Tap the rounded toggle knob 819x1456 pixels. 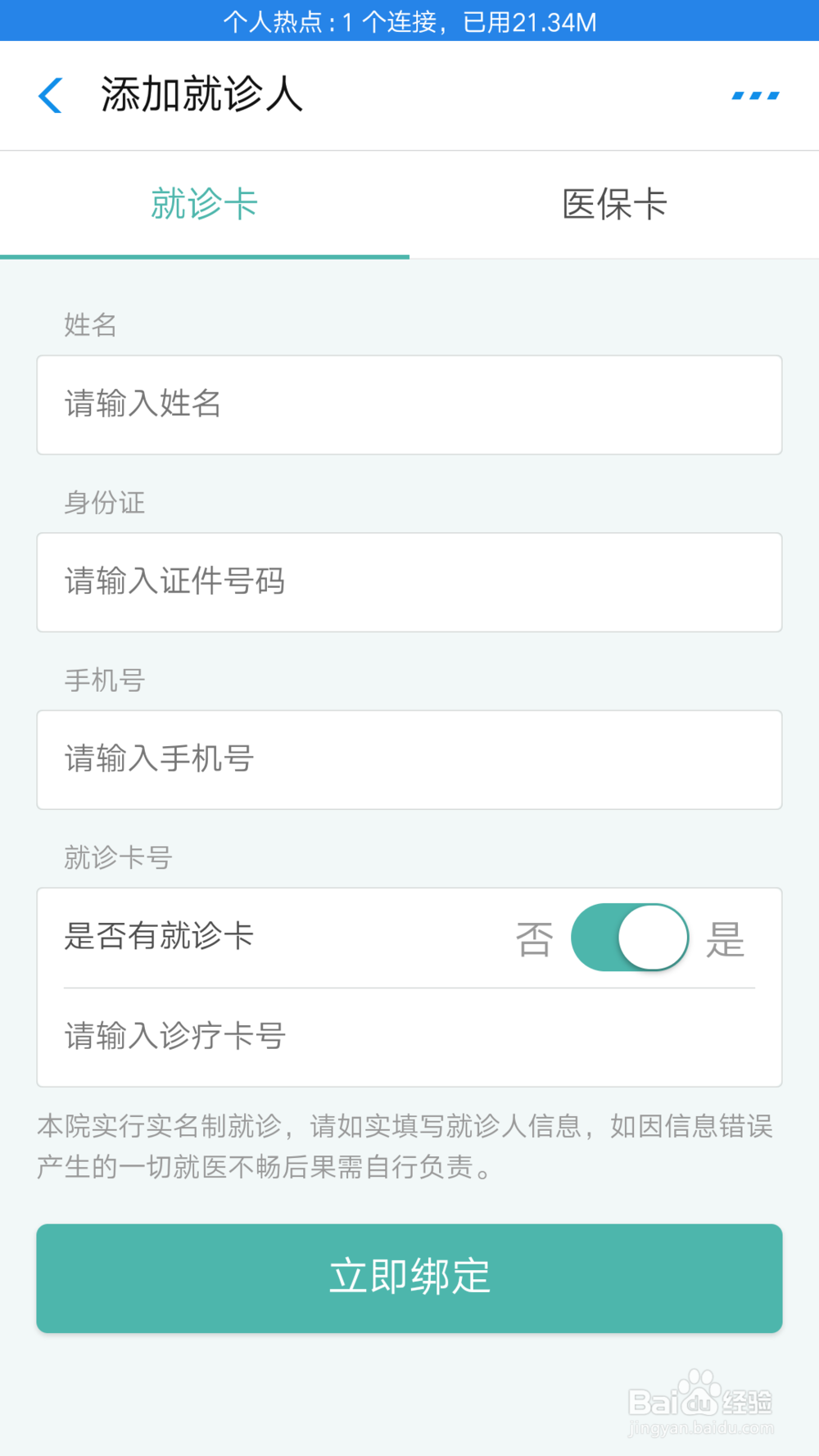[651, 937]
